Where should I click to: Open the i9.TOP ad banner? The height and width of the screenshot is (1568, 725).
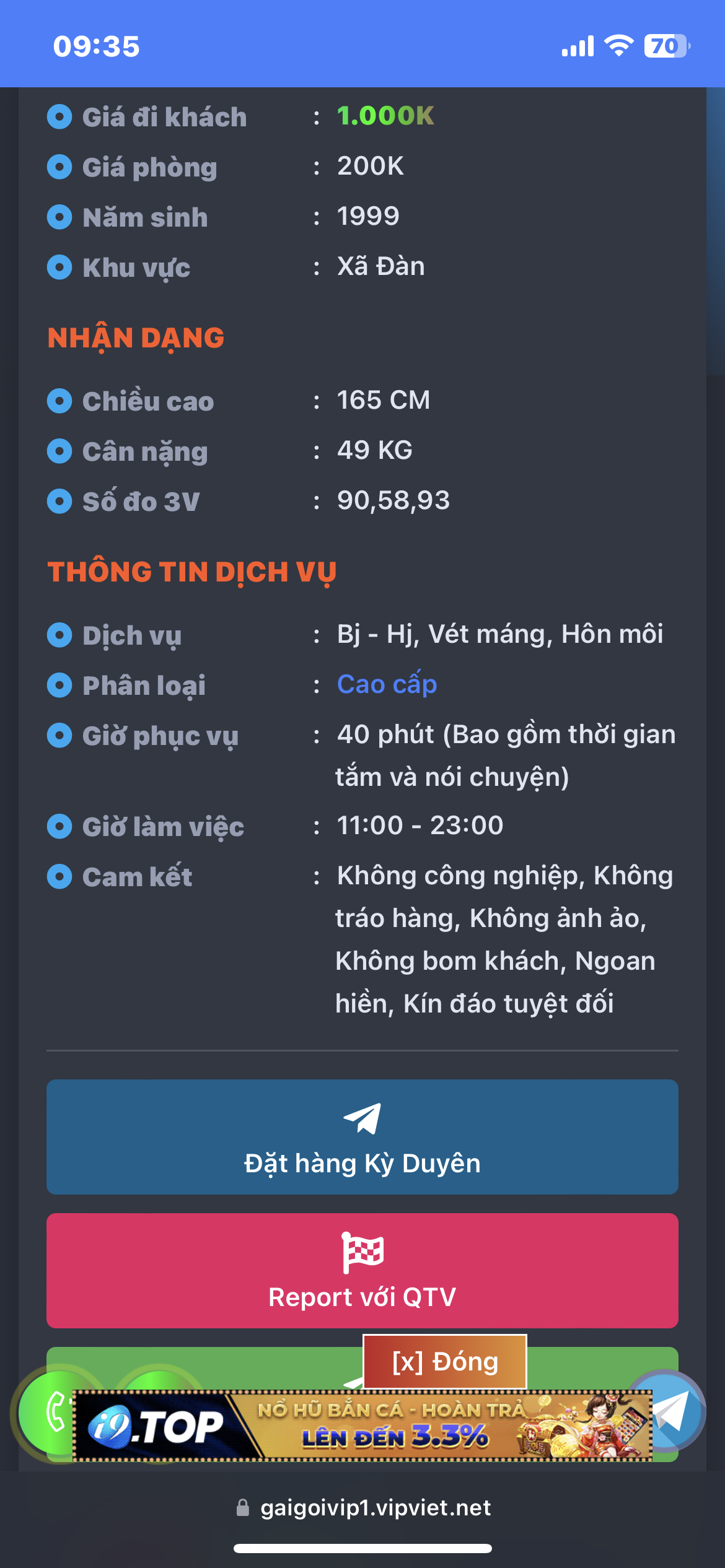point(362,1426)
